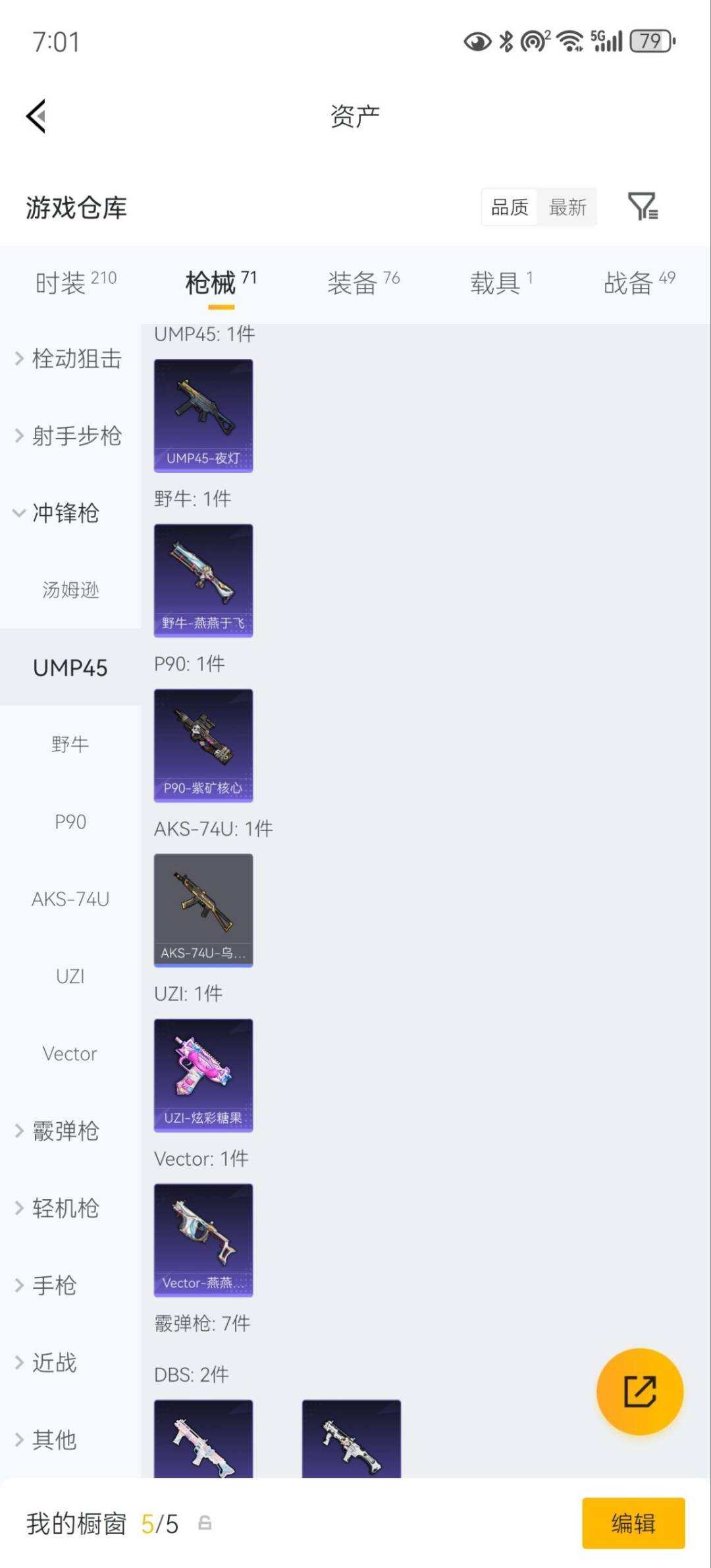Open the filter funnel icon
This screenshot has height=1568, width=711.
tap(643, 207)
